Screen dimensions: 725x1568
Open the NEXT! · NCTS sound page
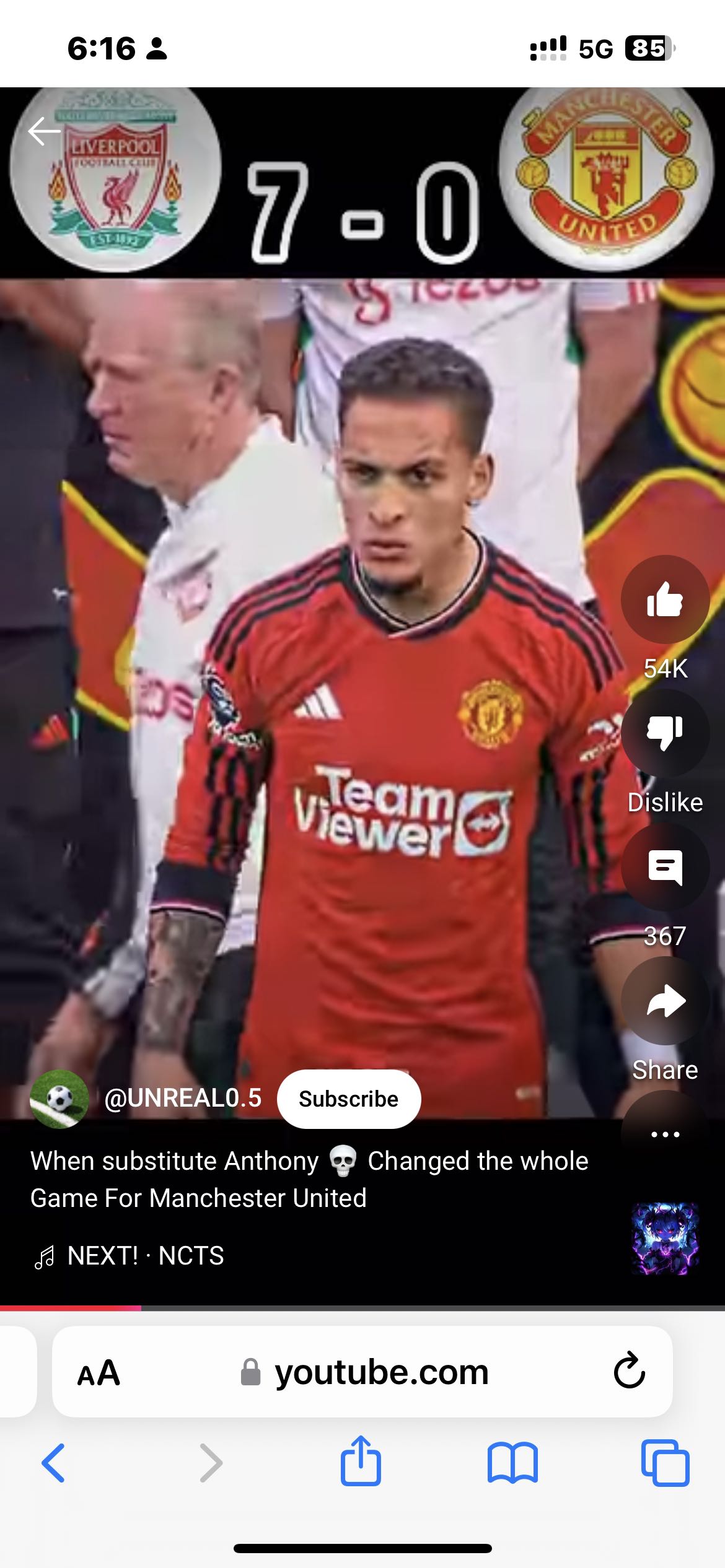click(x=145, y=1256)
